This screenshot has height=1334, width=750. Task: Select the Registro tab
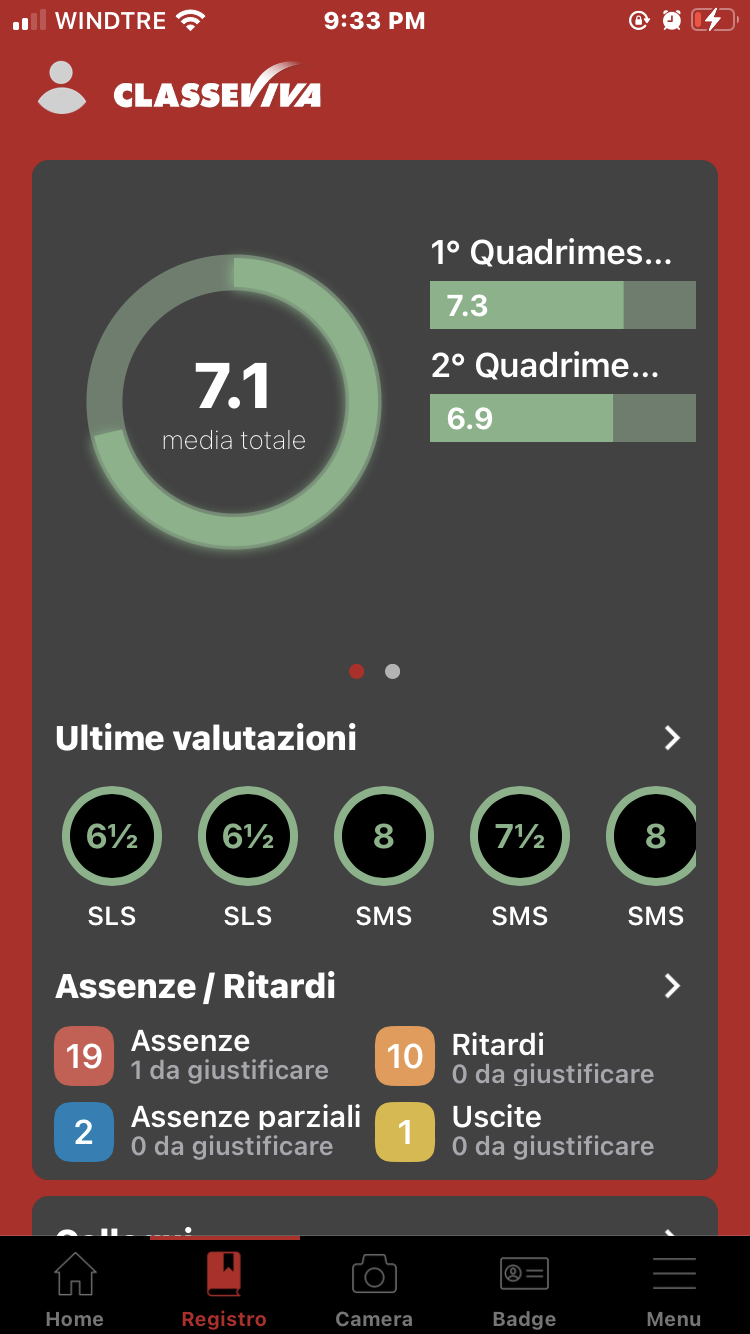[x=224, y=1290]
